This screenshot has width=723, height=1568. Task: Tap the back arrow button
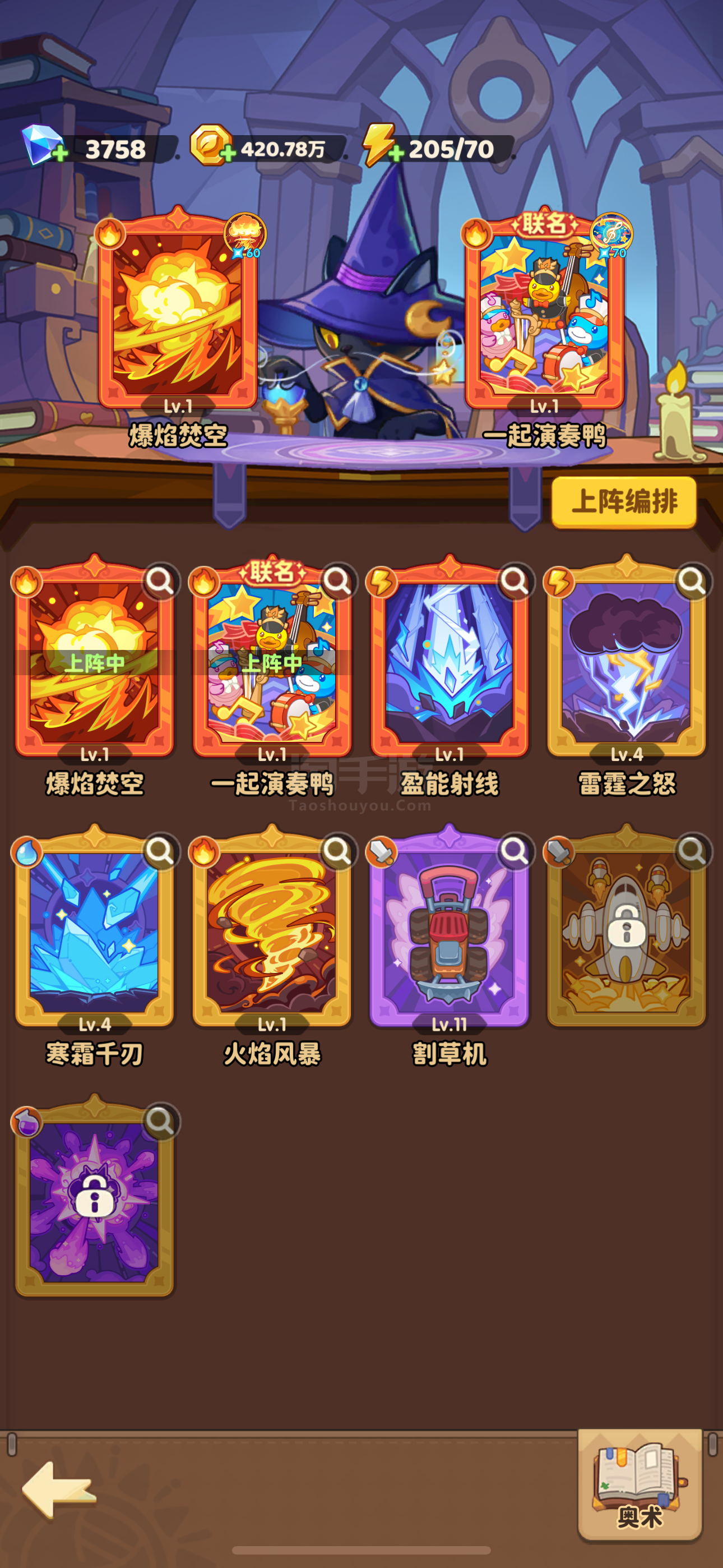tap(58, 1489)
